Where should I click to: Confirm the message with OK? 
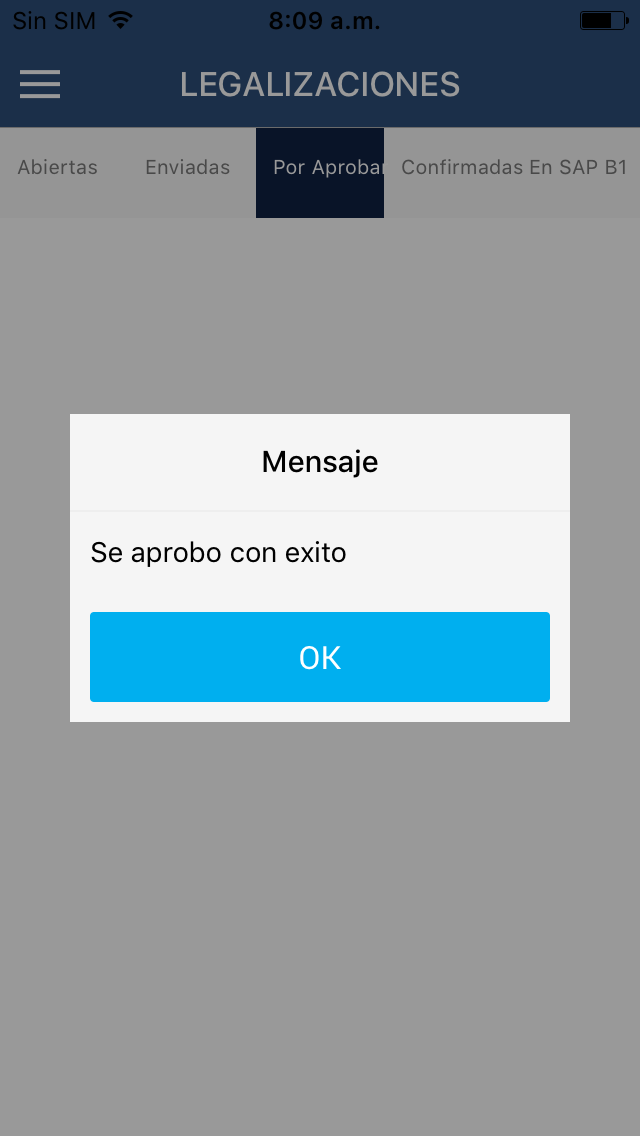[x=320, y=657]
